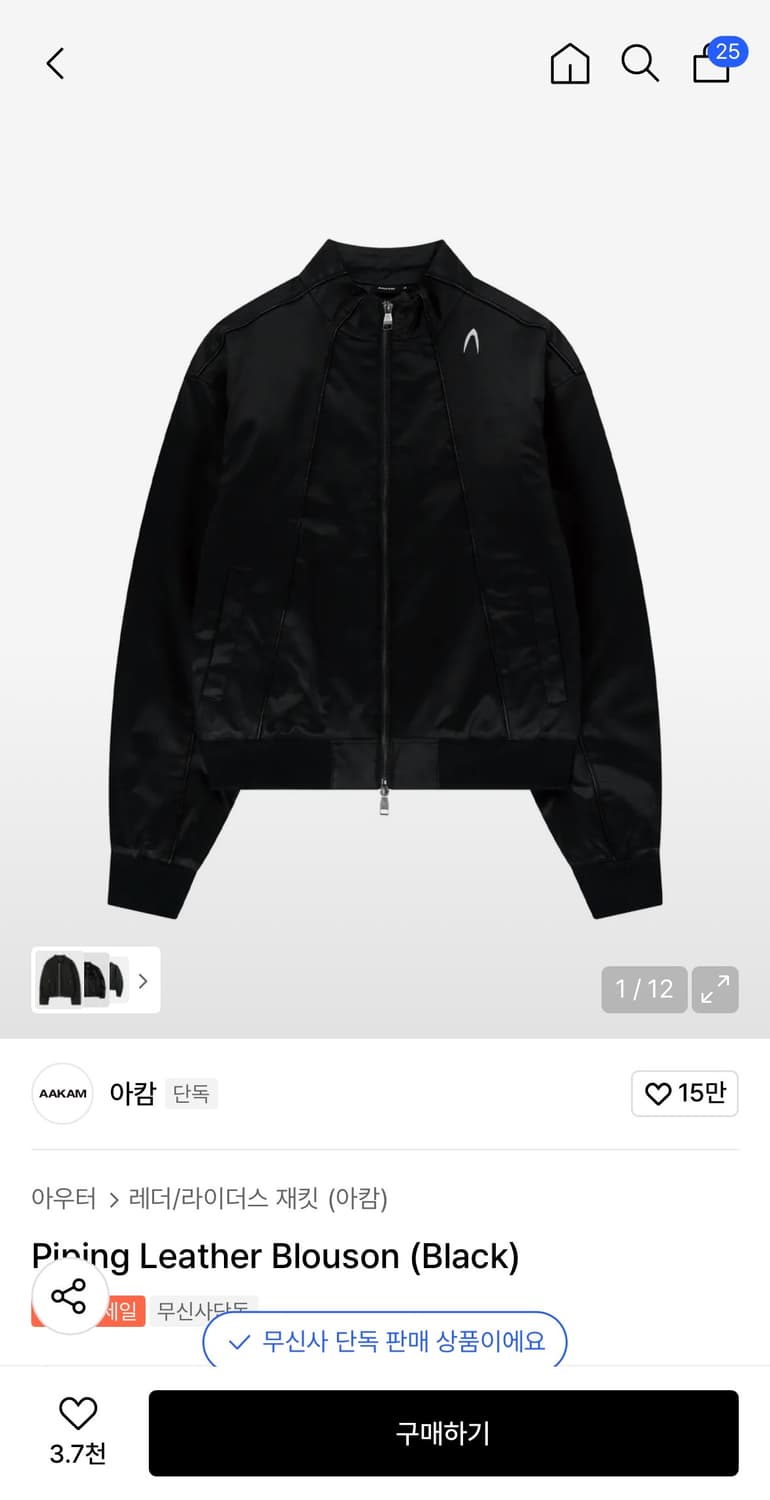Tap the share icon on the product
The image size is (770, 1500).
(69, 1298)
